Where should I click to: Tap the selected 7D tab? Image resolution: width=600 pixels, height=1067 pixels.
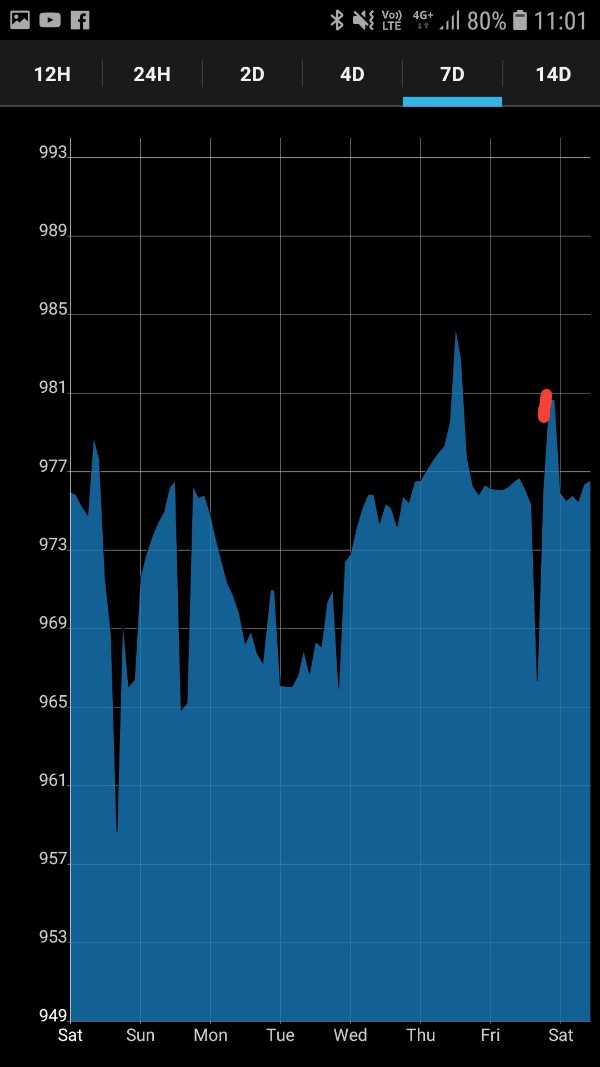pyautogui.click(x=452, y=73)
